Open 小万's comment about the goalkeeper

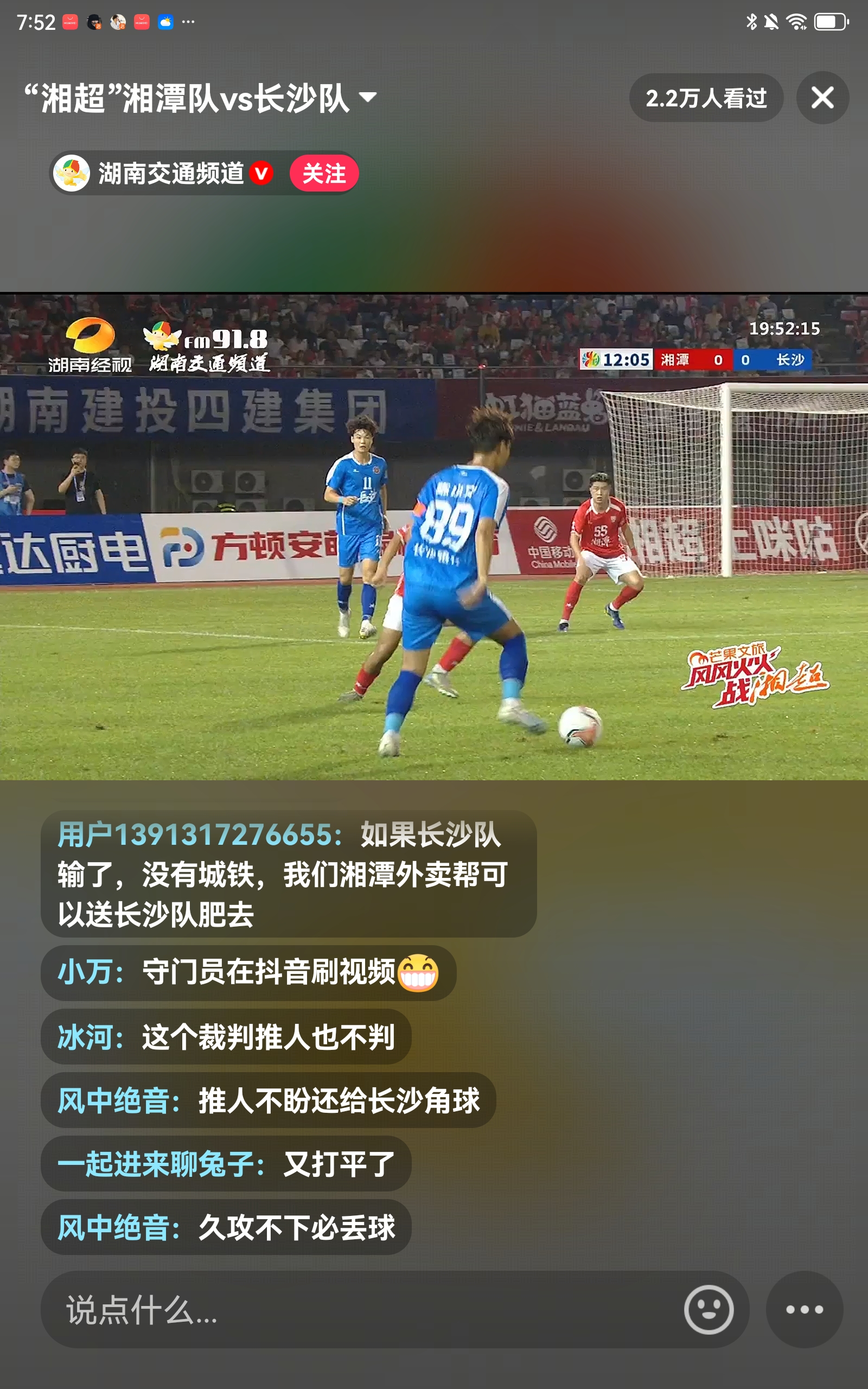(248, 973)
